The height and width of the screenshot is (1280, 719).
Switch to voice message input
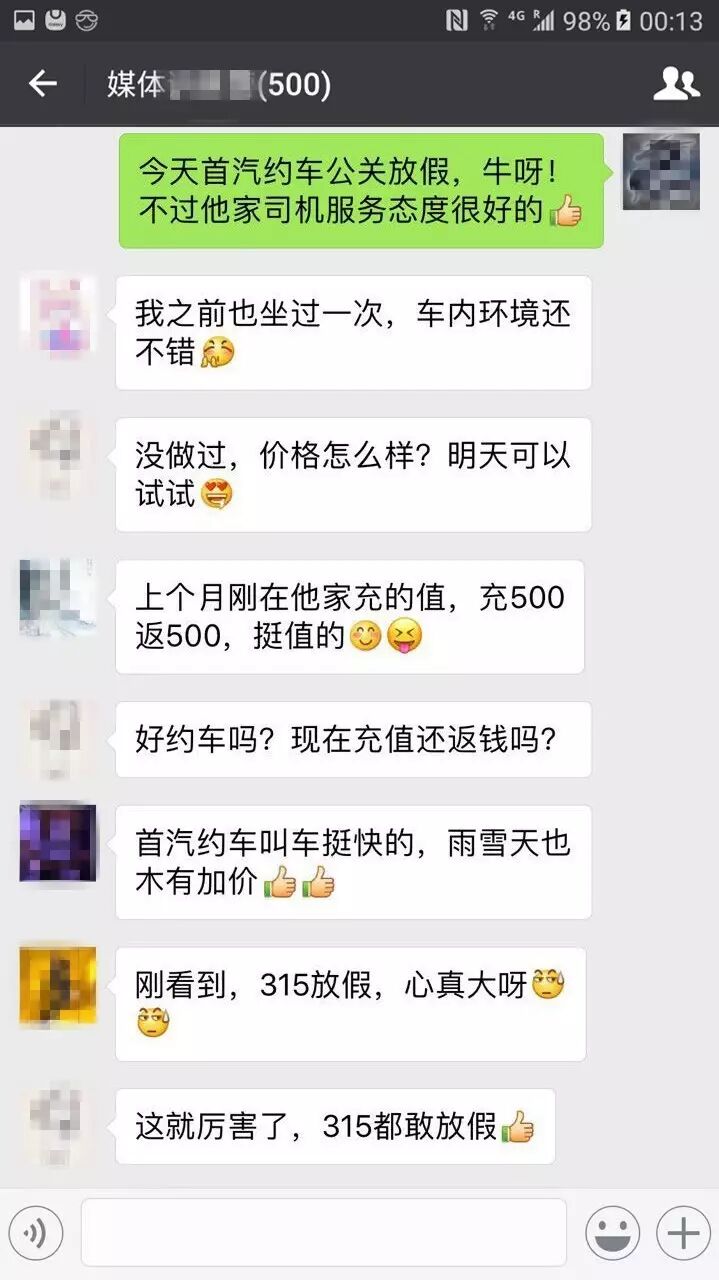(35, 1233)
